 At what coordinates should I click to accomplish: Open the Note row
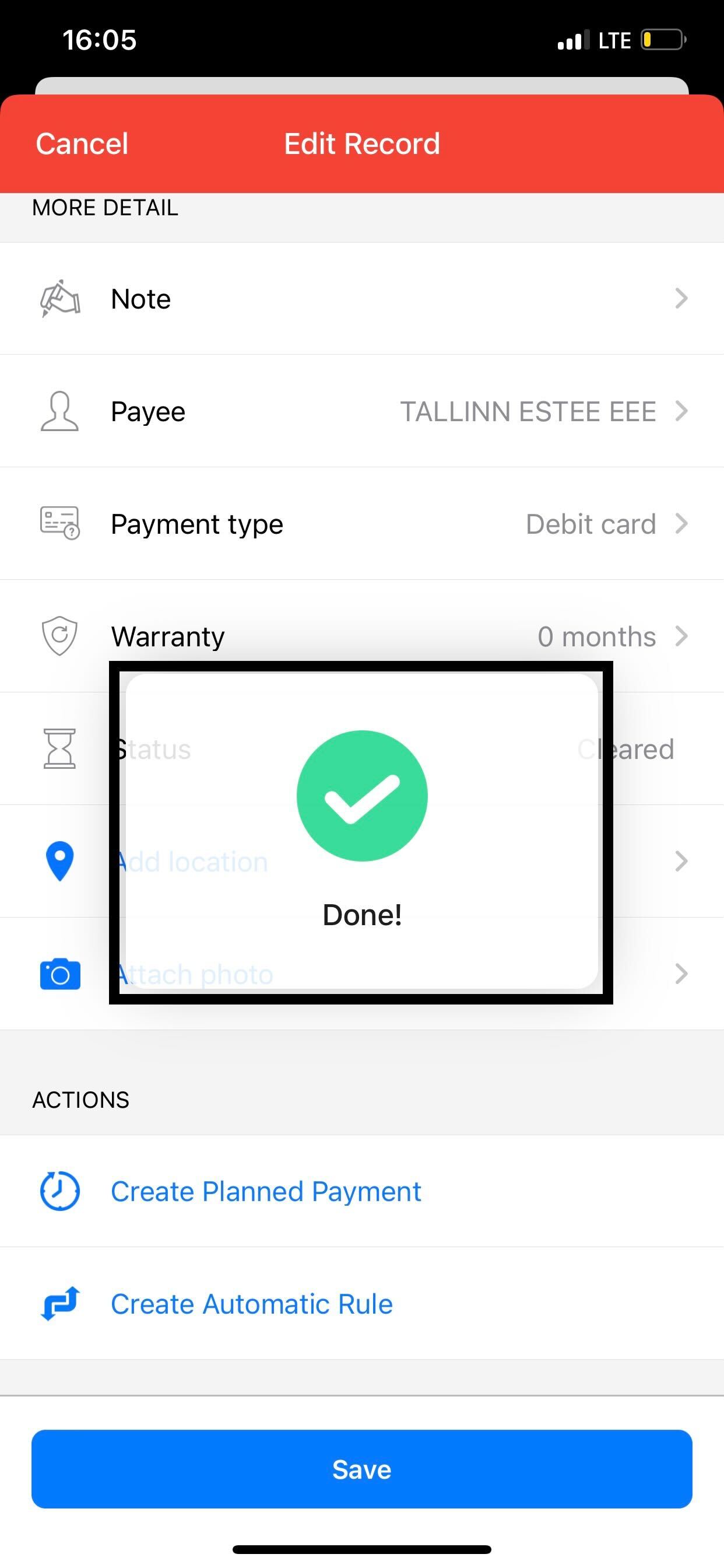click(x=362, y=299)
